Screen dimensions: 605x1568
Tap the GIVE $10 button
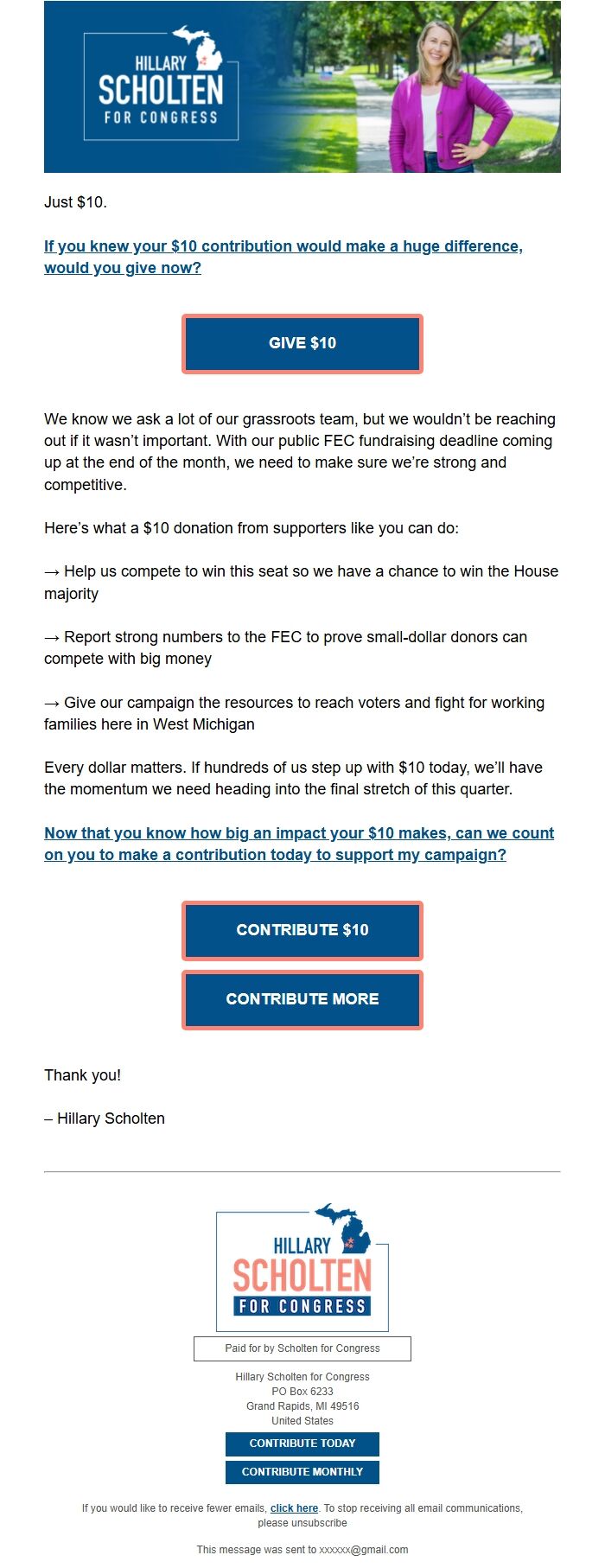pyautogui.click(x=302, y=344)
